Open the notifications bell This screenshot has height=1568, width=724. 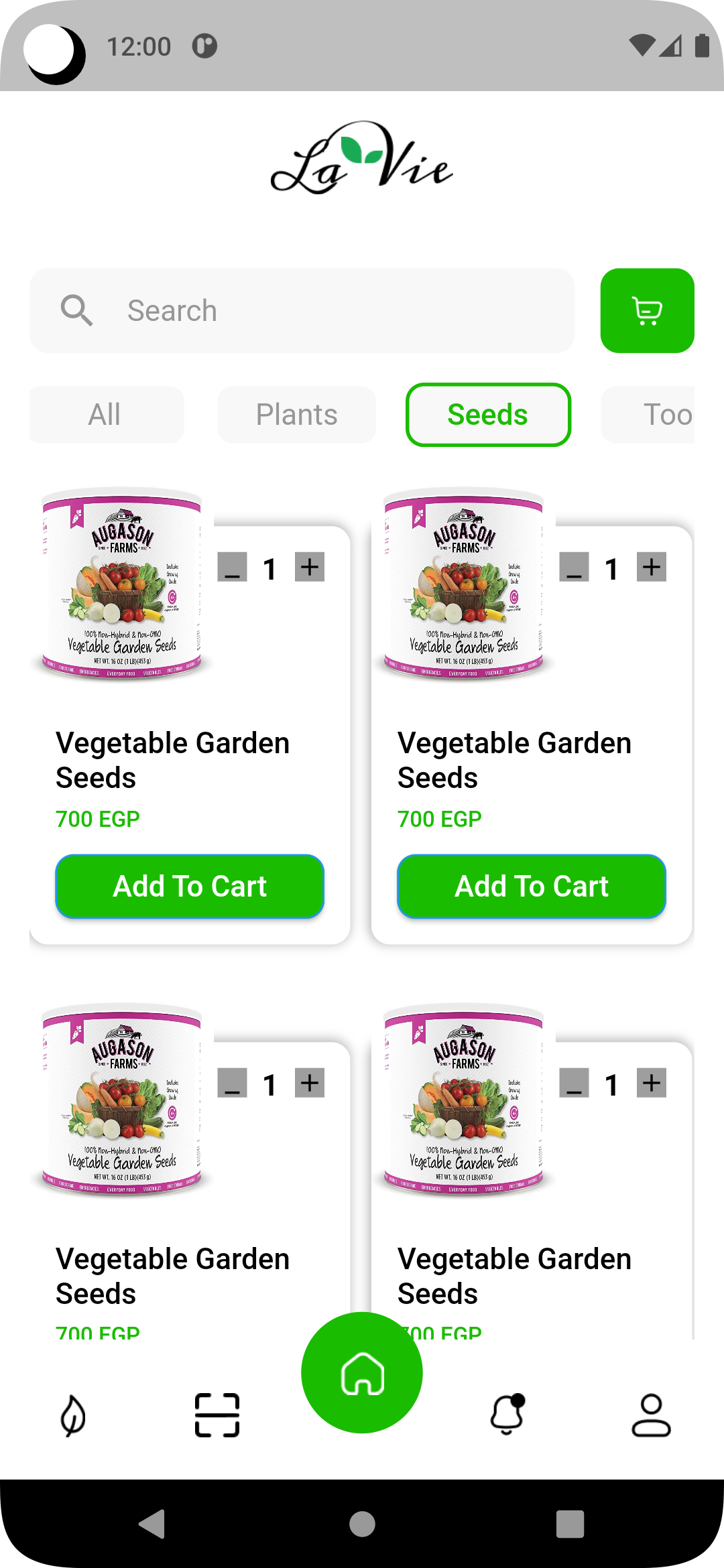click(507, 1414)
